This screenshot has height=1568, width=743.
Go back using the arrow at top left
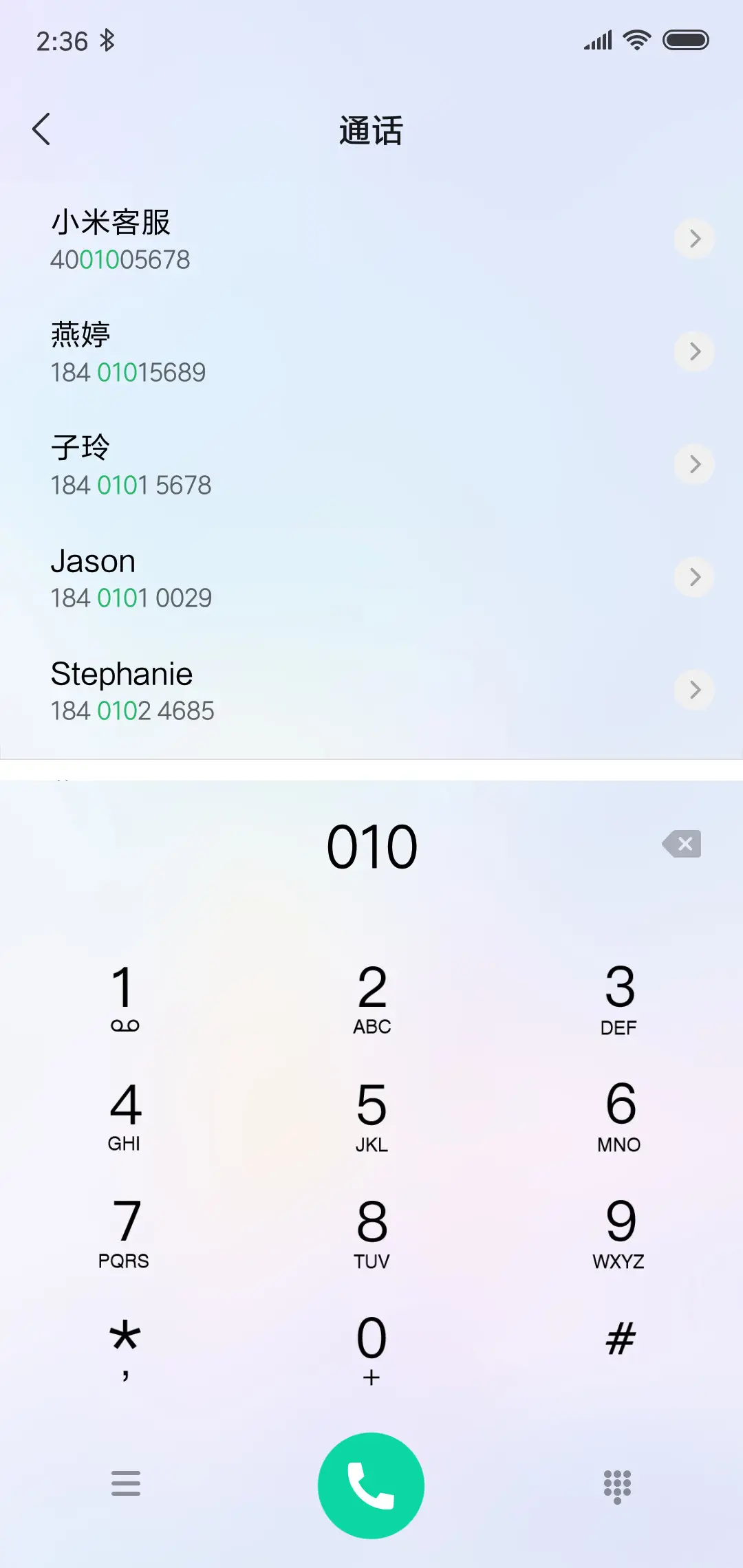click(x=43, y=129)
